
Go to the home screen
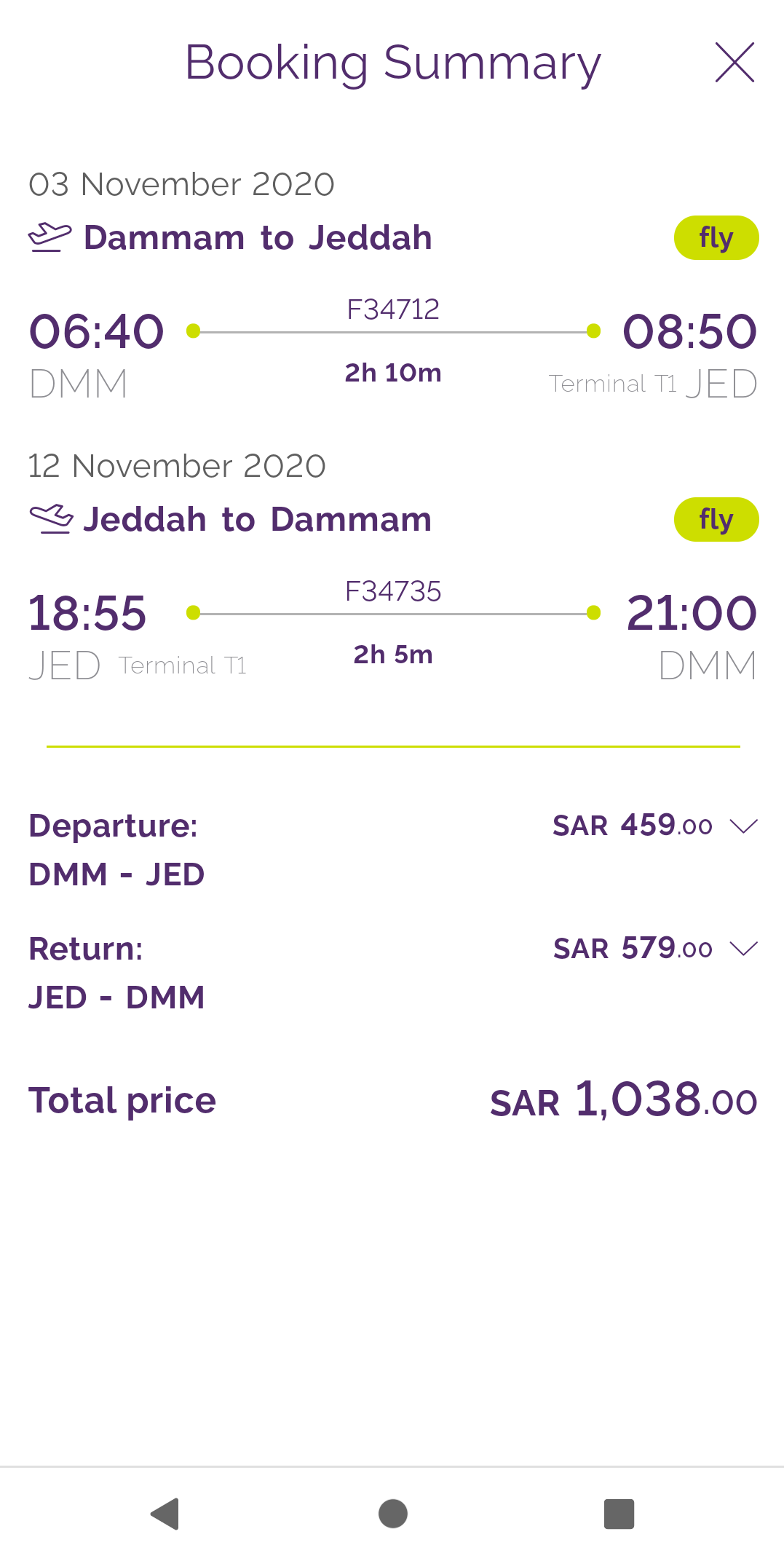click(x=393, y=1514)
